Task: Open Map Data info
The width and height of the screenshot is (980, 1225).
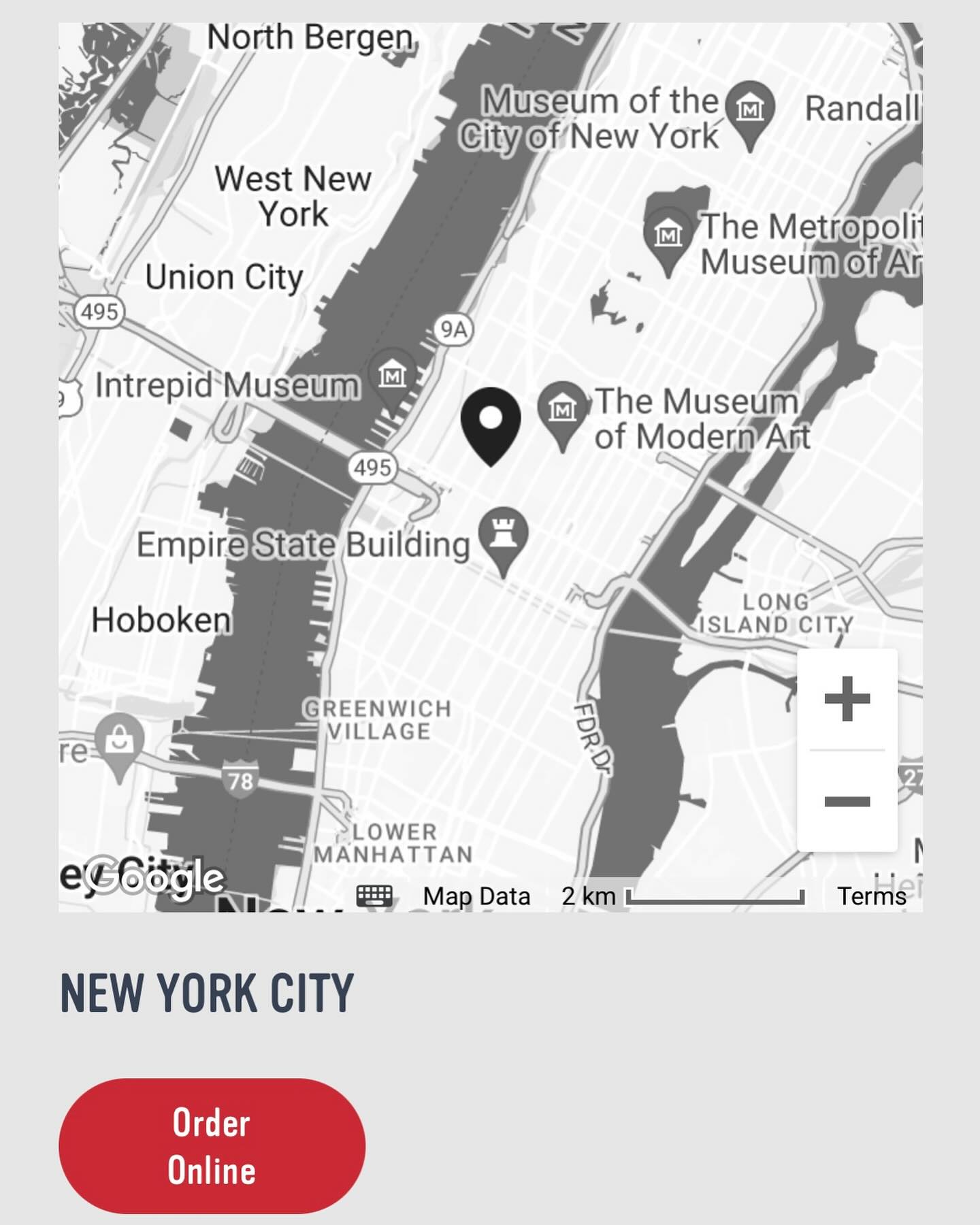Action: [476, 896]
